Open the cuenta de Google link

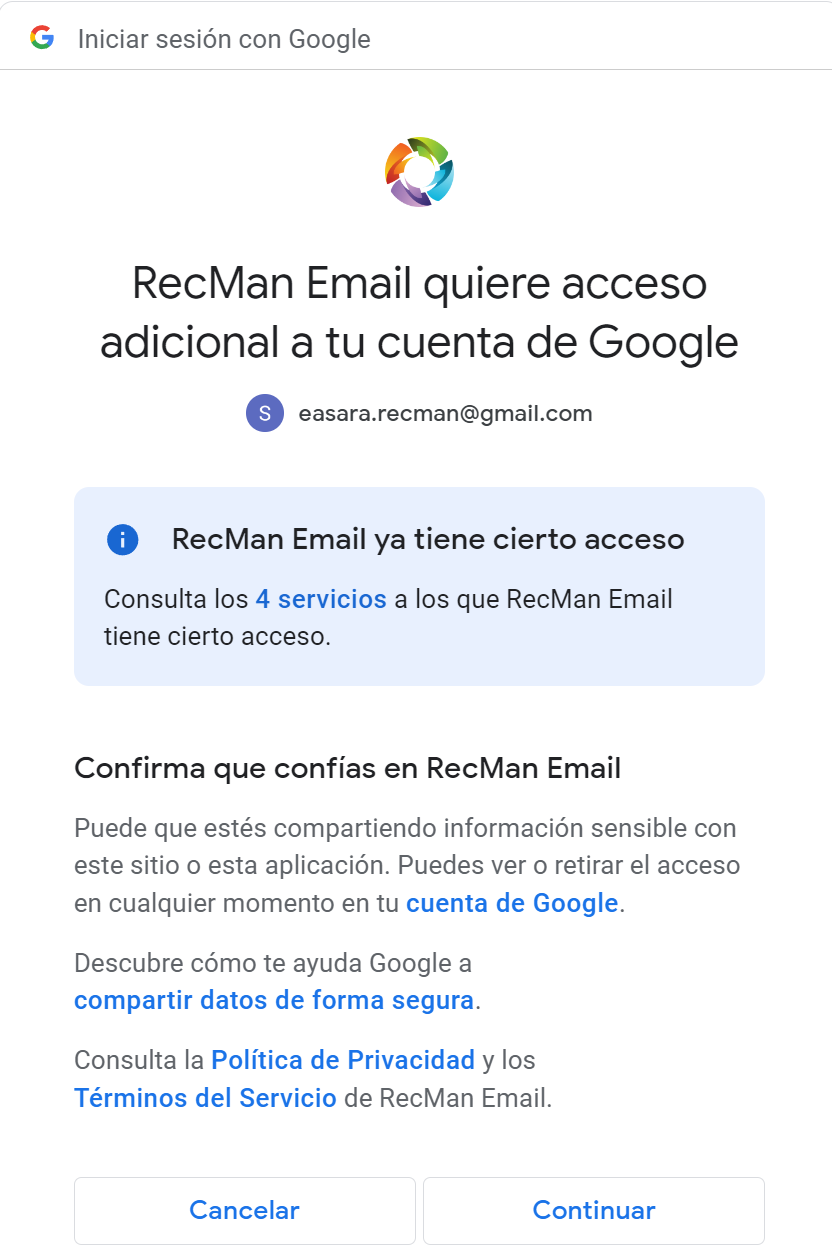[512, 903]
